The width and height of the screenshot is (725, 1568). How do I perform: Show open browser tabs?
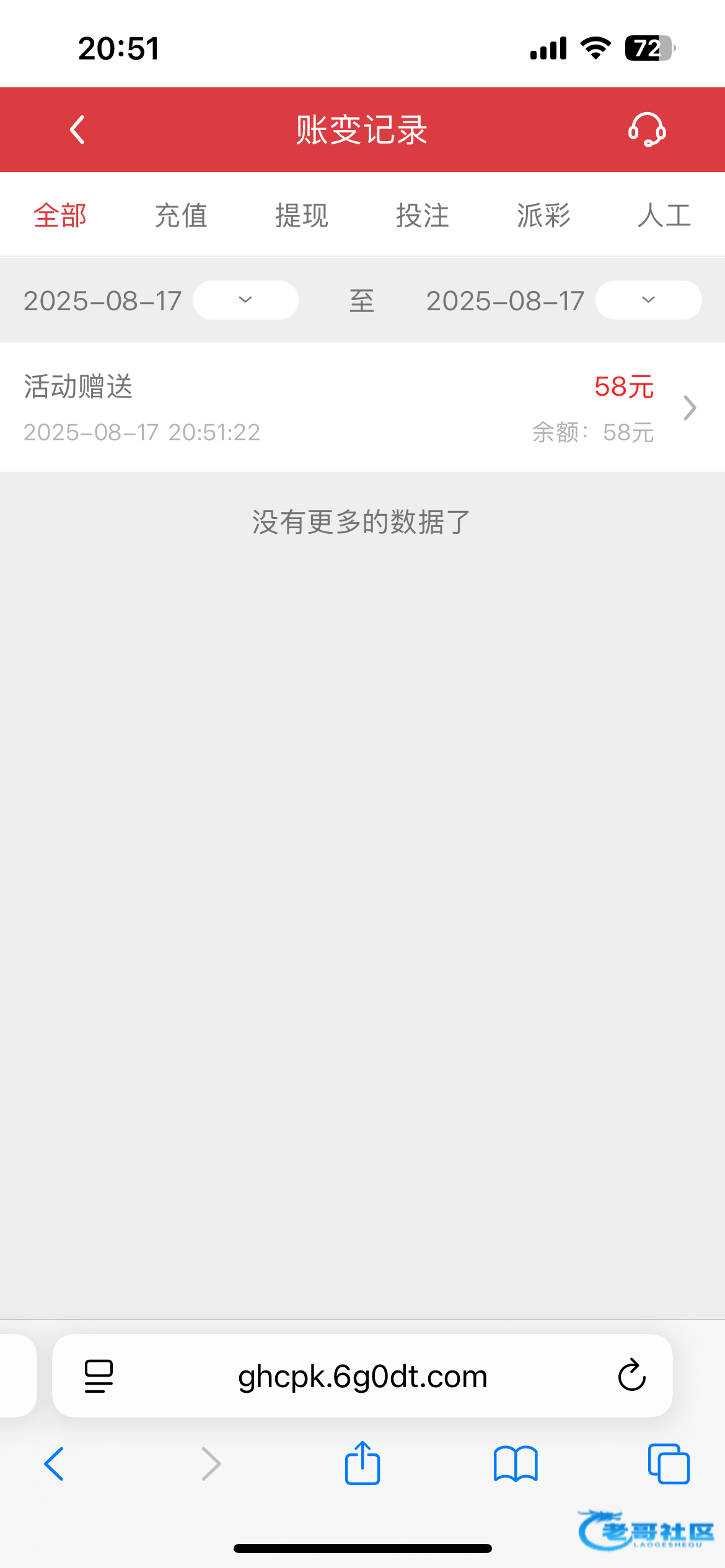tap(669, 1464)
